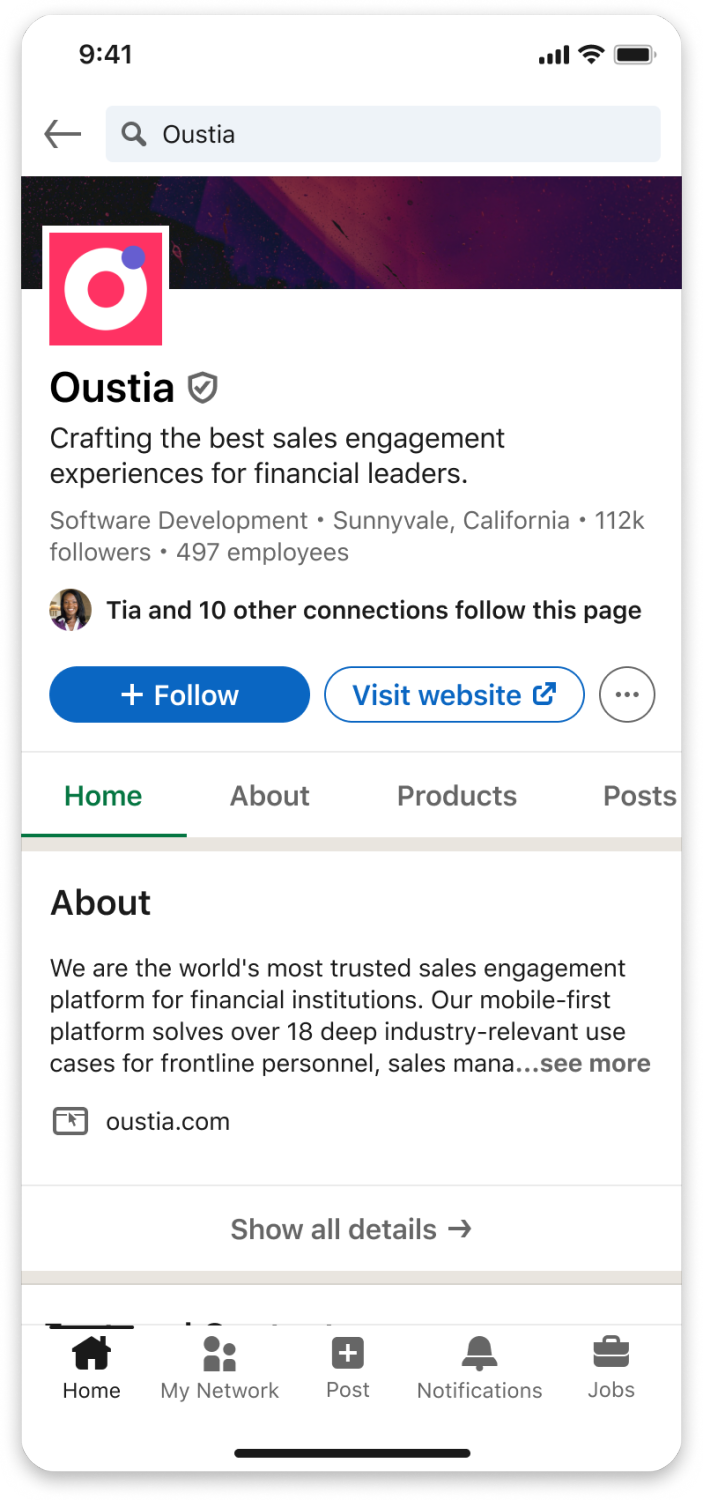The image size is (703, 1500).
Task: Go back using the left arrow
Action: (x=62, y=134)
